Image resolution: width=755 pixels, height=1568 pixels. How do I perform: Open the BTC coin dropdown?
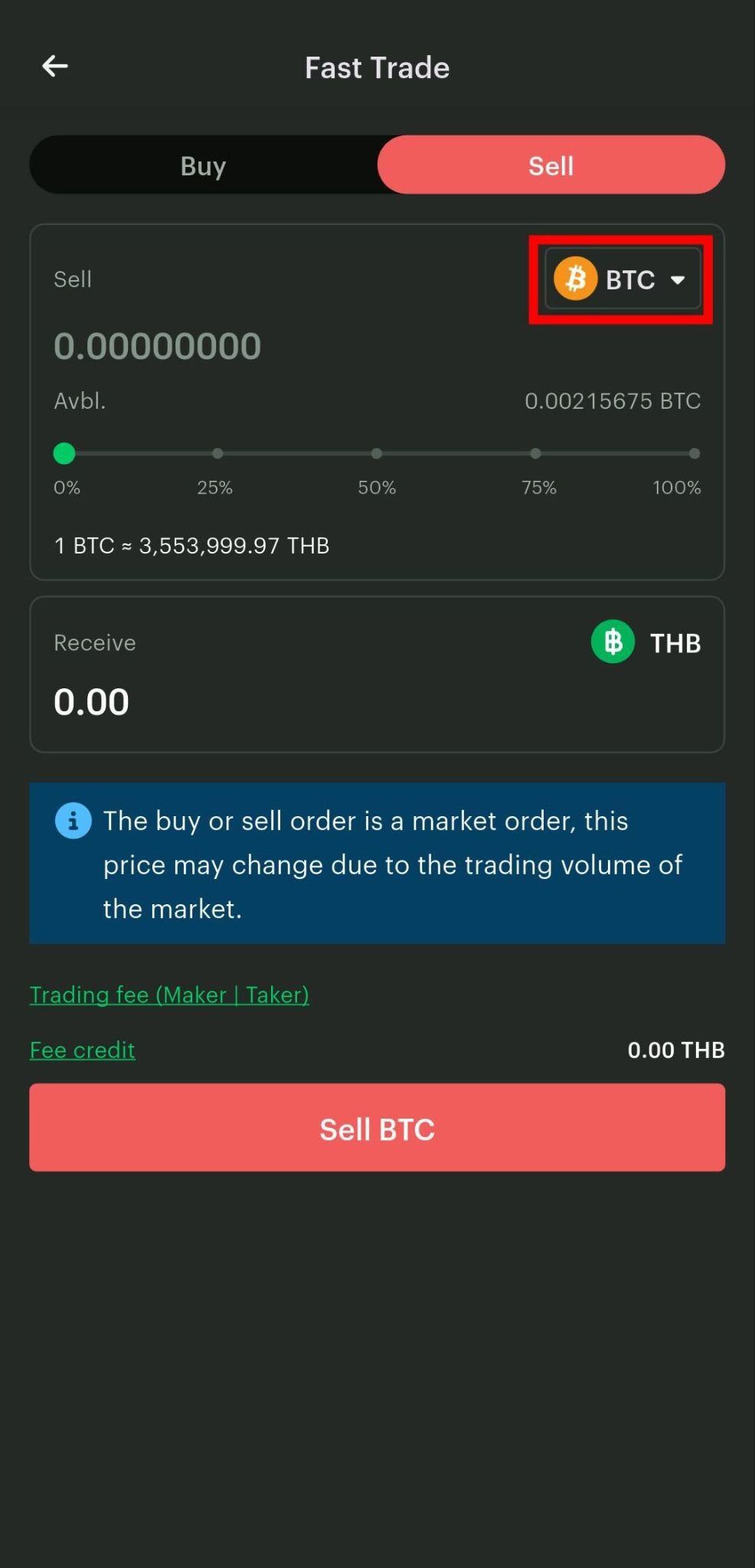pyautogui.click(x=622, y=279)
